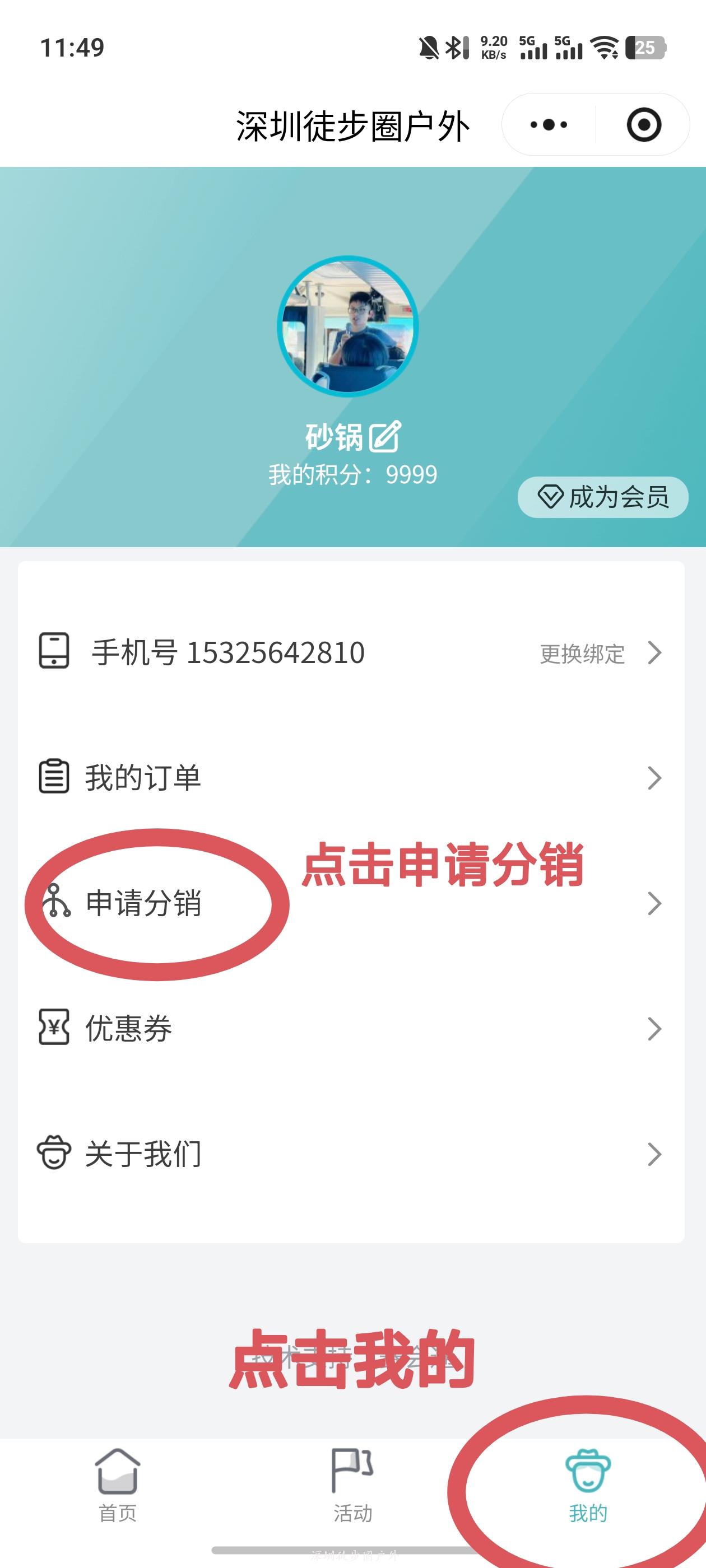Image resolution: width=706 pixels, height=1568 pixels.
Task: Open the mini program three-dot menu
Action: coord(548,125)
